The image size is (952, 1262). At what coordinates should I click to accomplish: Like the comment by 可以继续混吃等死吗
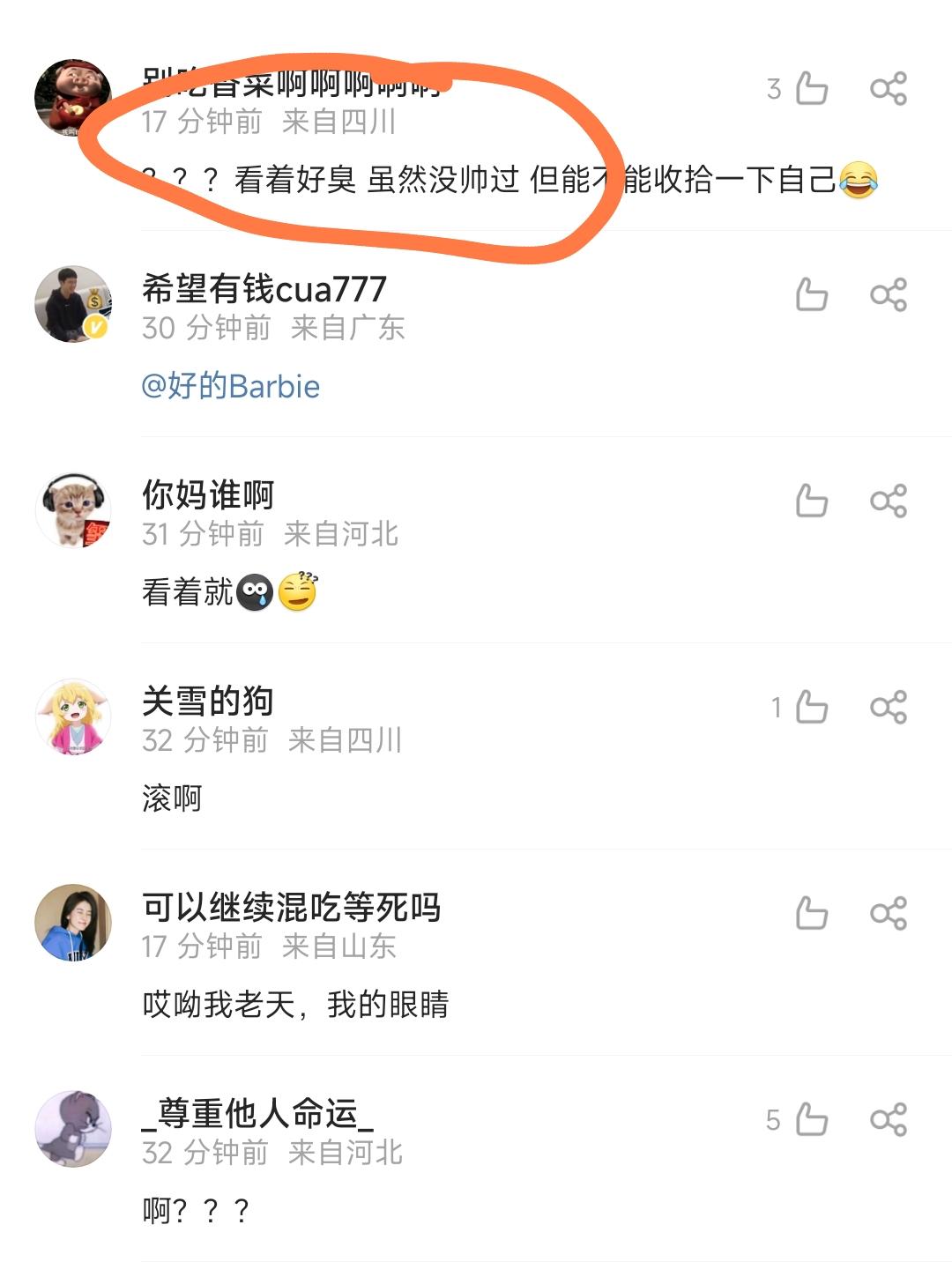coord(811,914)
